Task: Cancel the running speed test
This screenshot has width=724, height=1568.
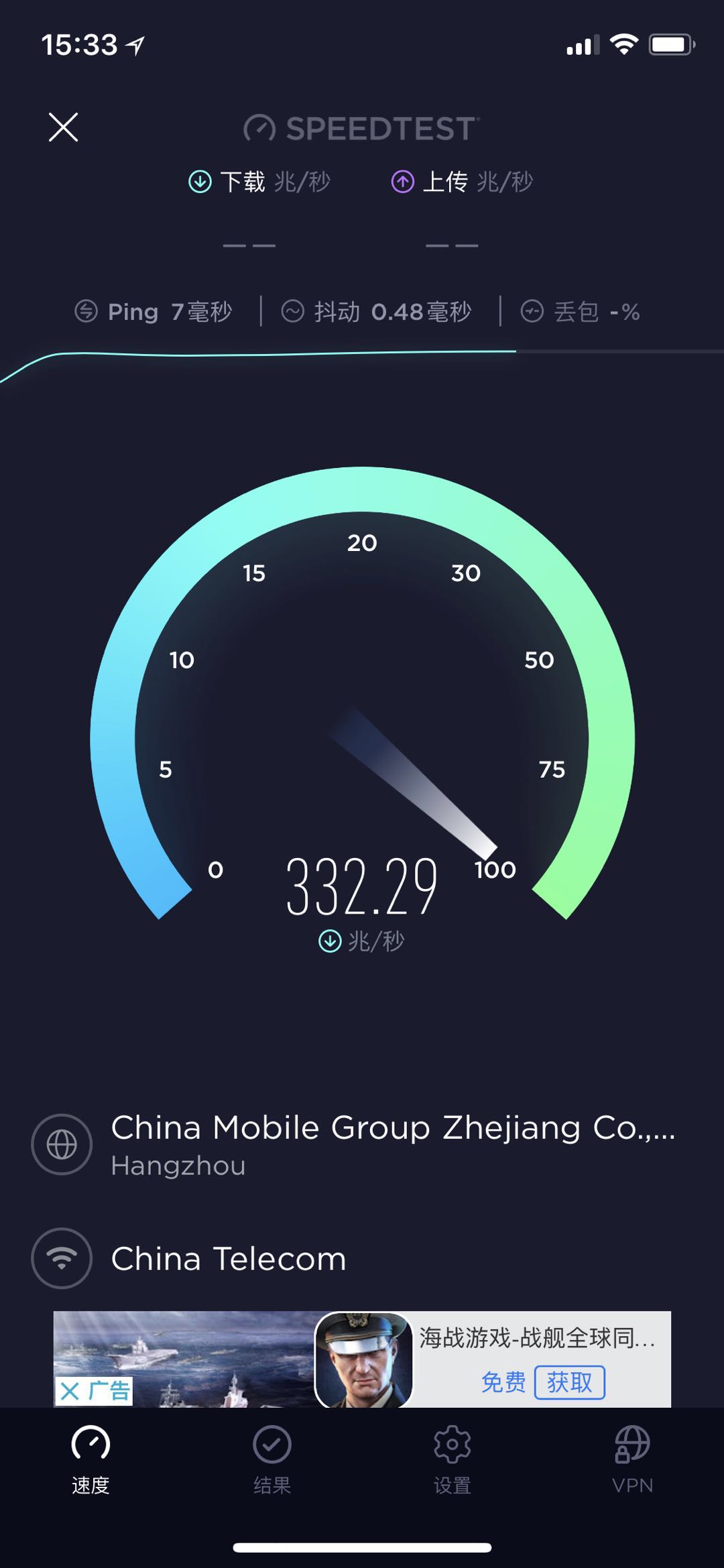Action: click(x=64, y=127)
